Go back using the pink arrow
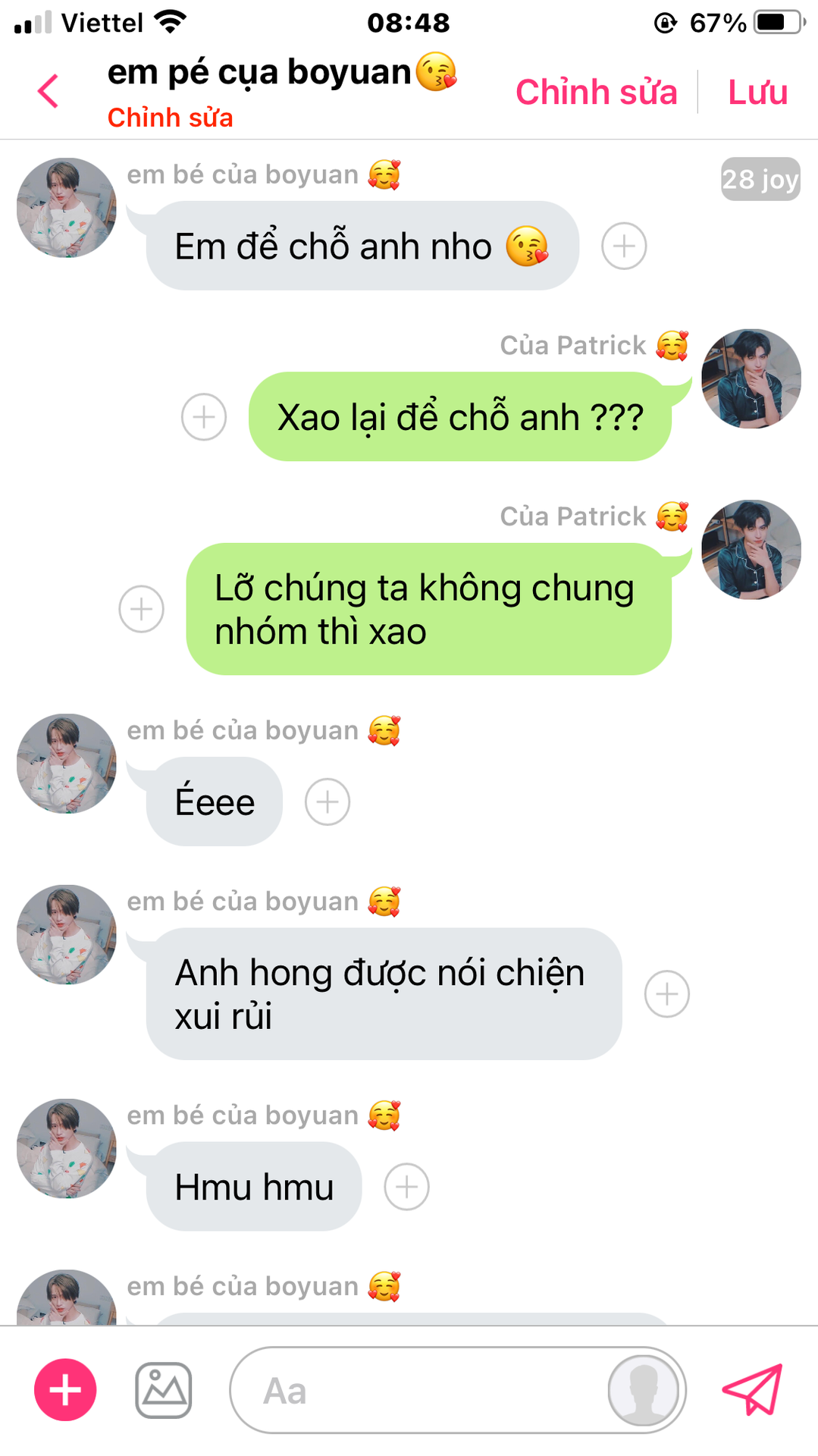818x1456 pixels. tap(48, 92)
